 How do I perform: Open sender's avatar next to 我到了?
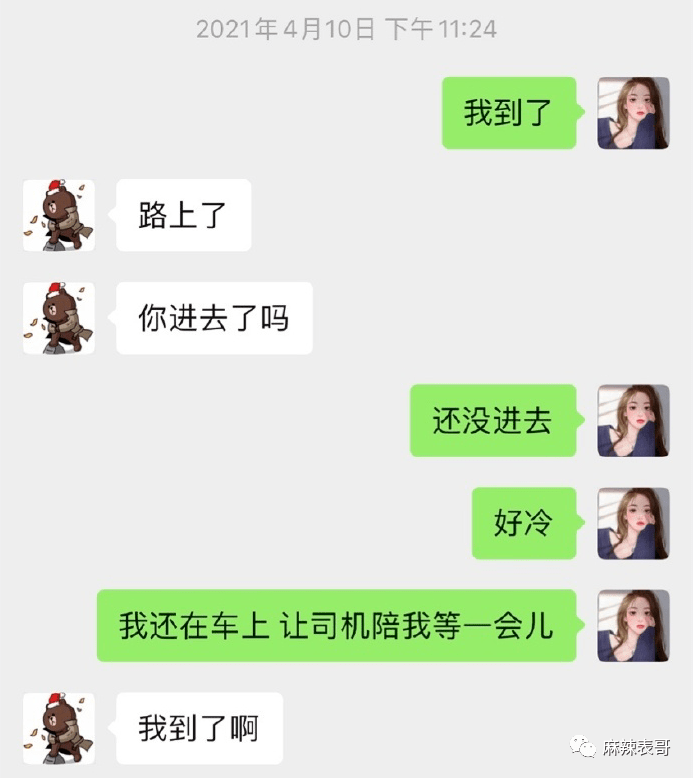coord(633,113)
